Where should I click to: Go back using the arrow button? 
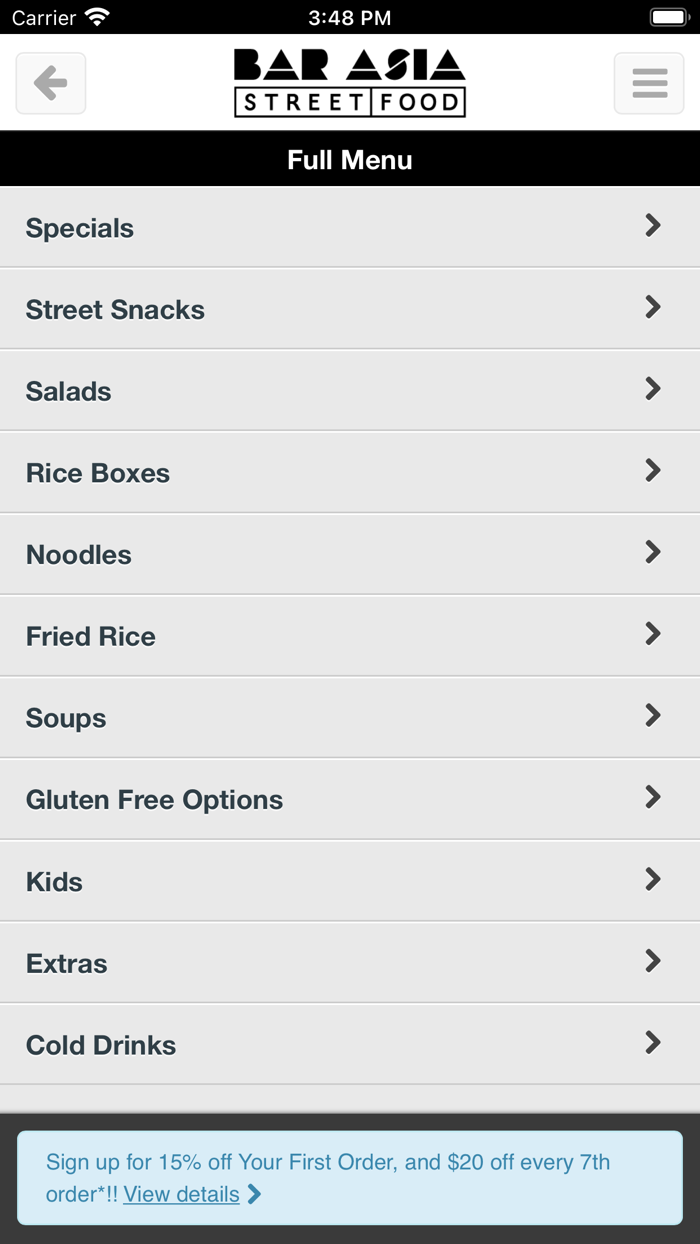[x=50, y=83]
